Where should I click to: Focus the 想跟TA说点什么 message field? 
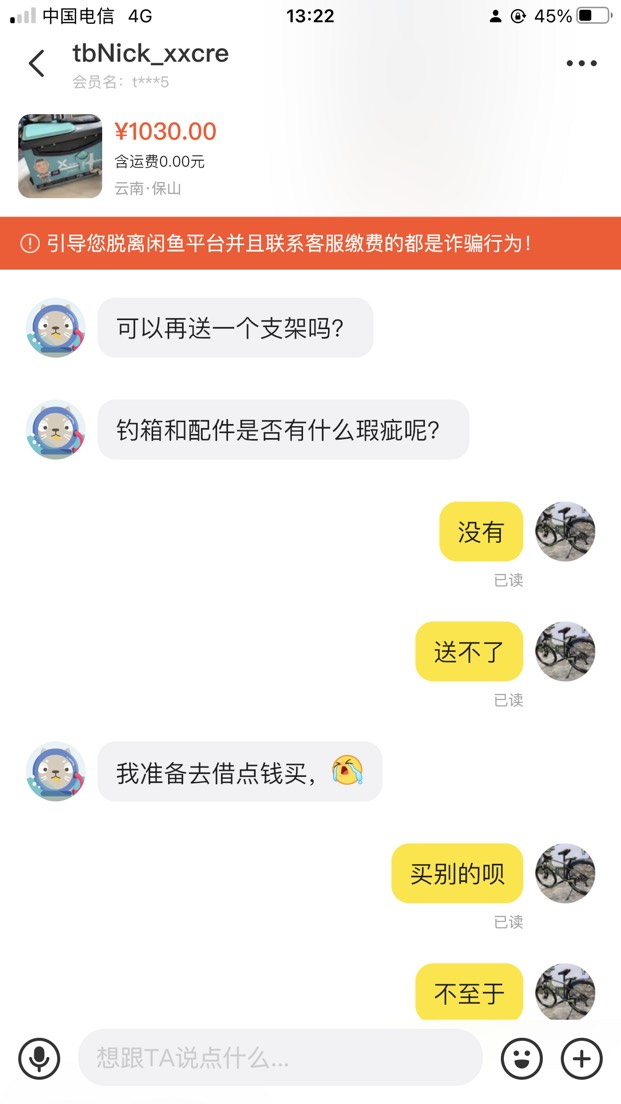click(x=280, y=1058)
